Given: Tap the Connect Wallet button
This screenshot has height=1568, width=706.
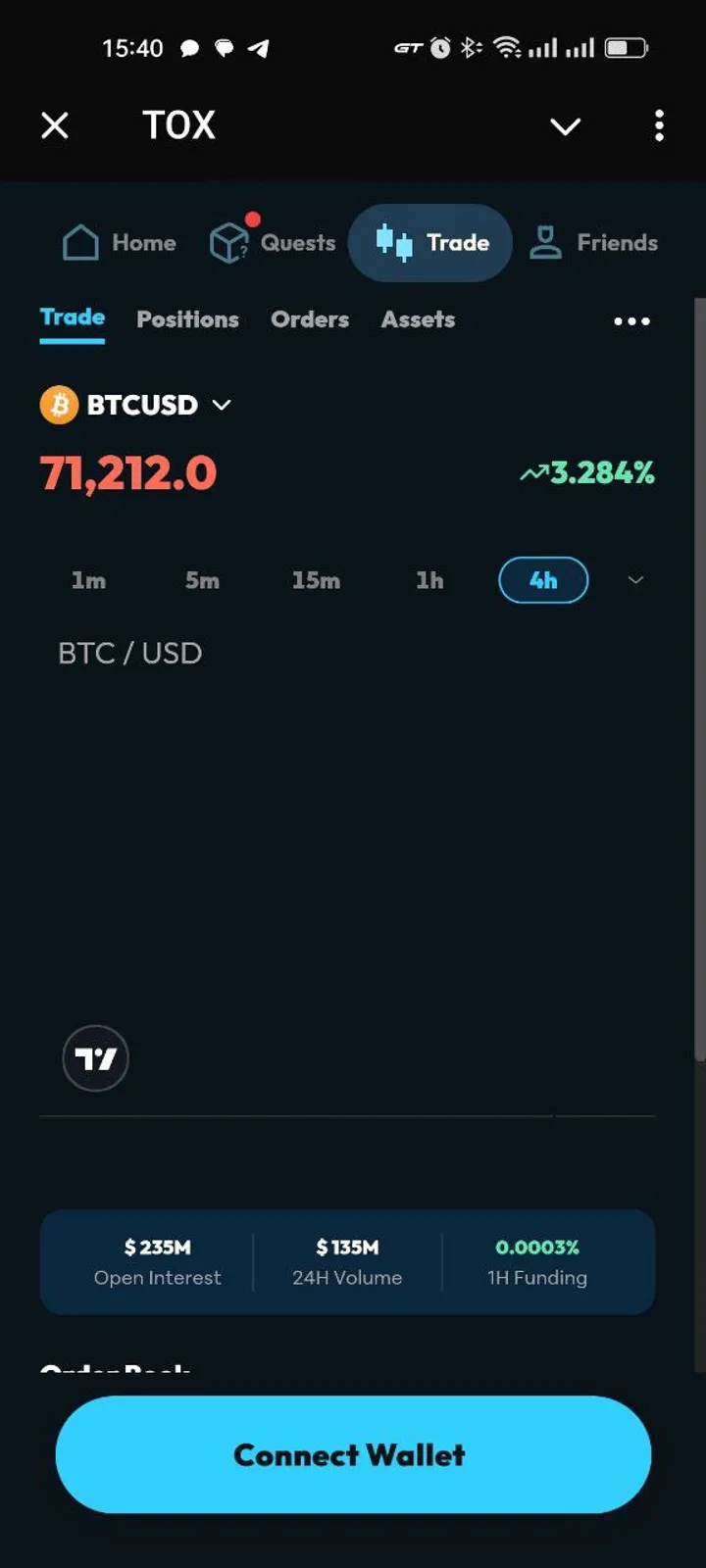Looking at the screenshot, I should [353, 1454].
